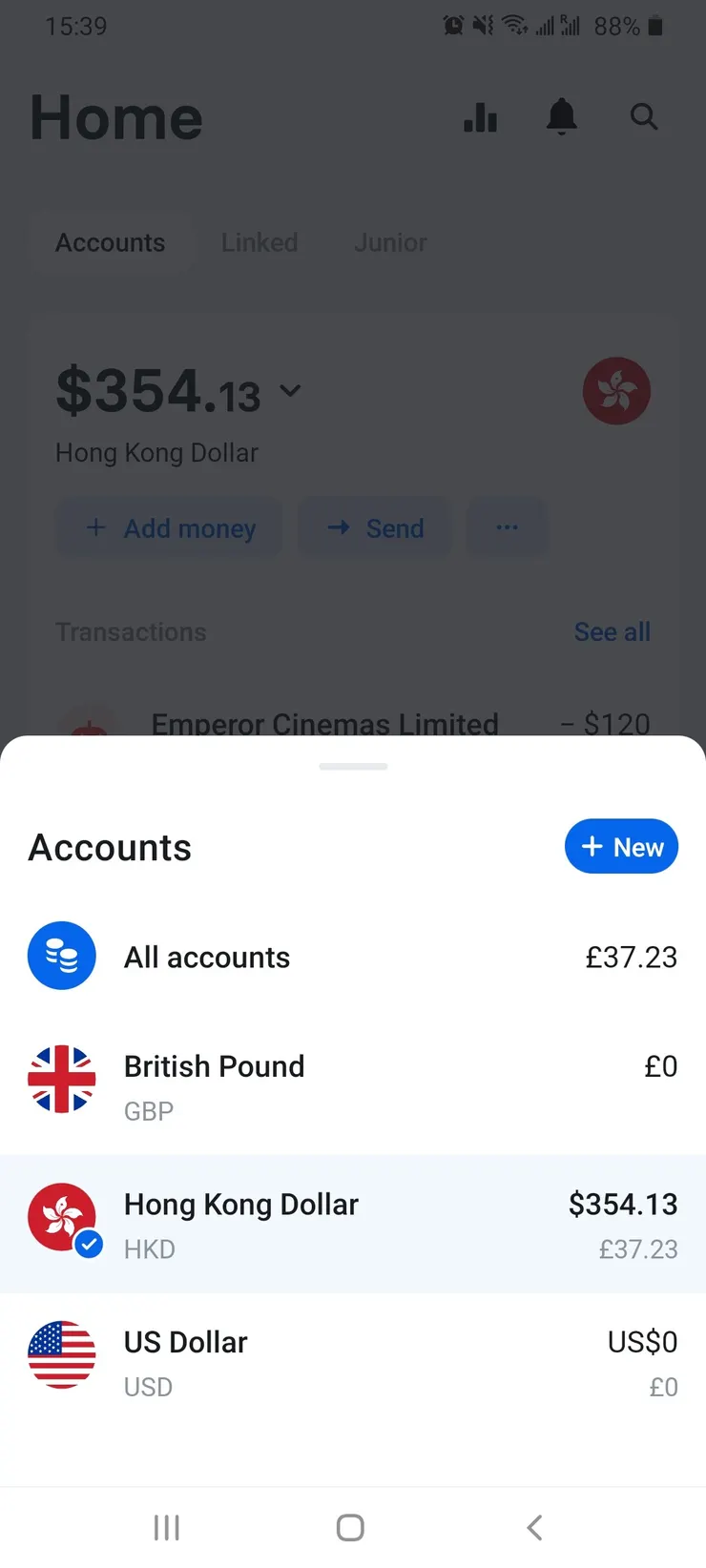Tap the sheet's drag handle
The width and height of the screenshot is (706, 1568).
[353, 767]
